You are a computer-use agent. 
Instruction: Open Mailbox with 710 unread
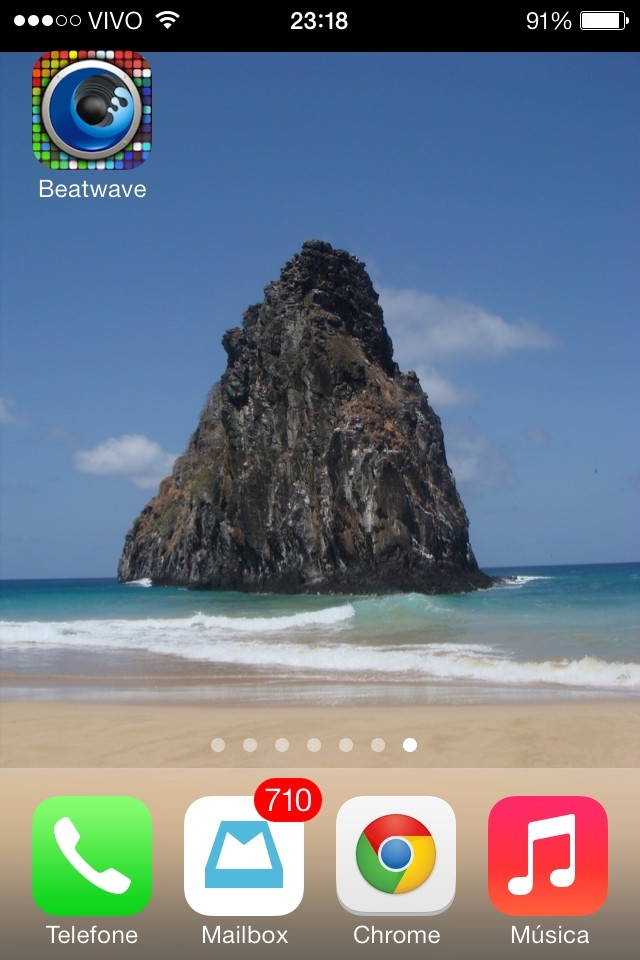(244, 856)
